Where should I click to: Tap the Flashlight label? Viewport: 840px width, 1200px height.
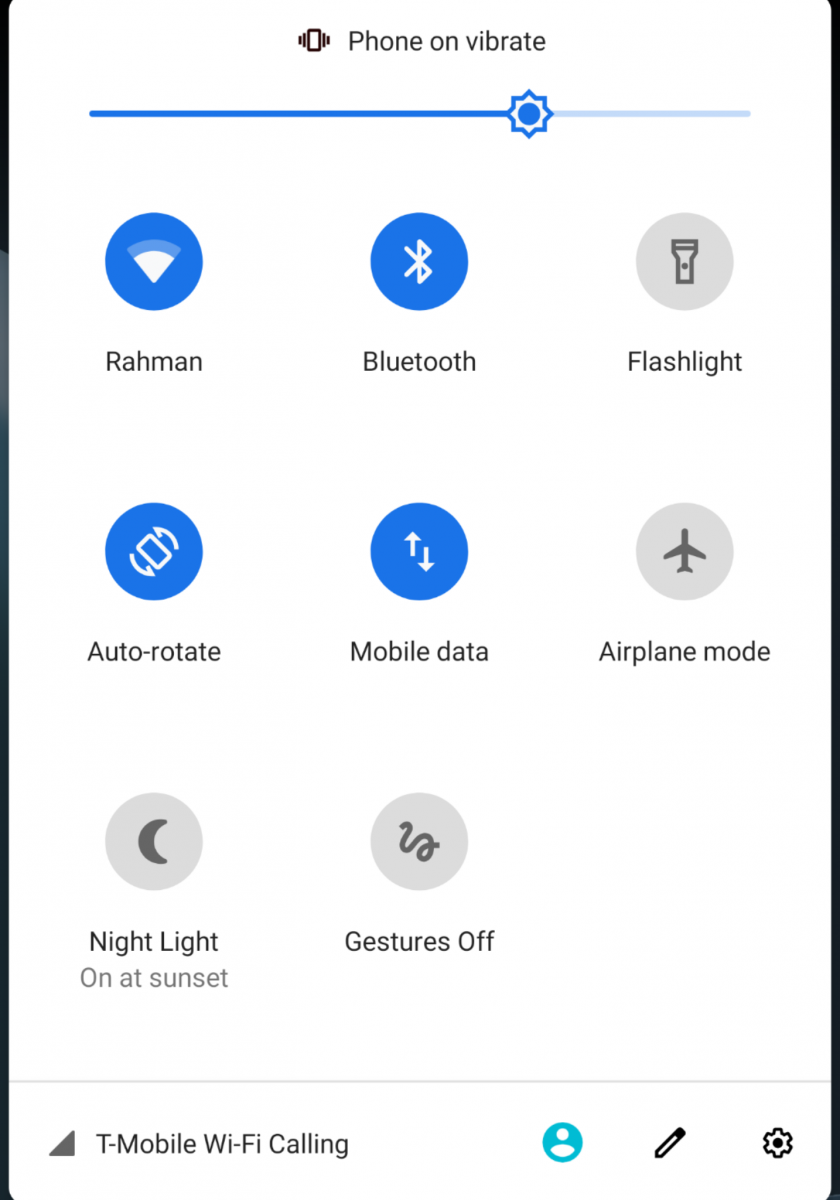point(684,361)
